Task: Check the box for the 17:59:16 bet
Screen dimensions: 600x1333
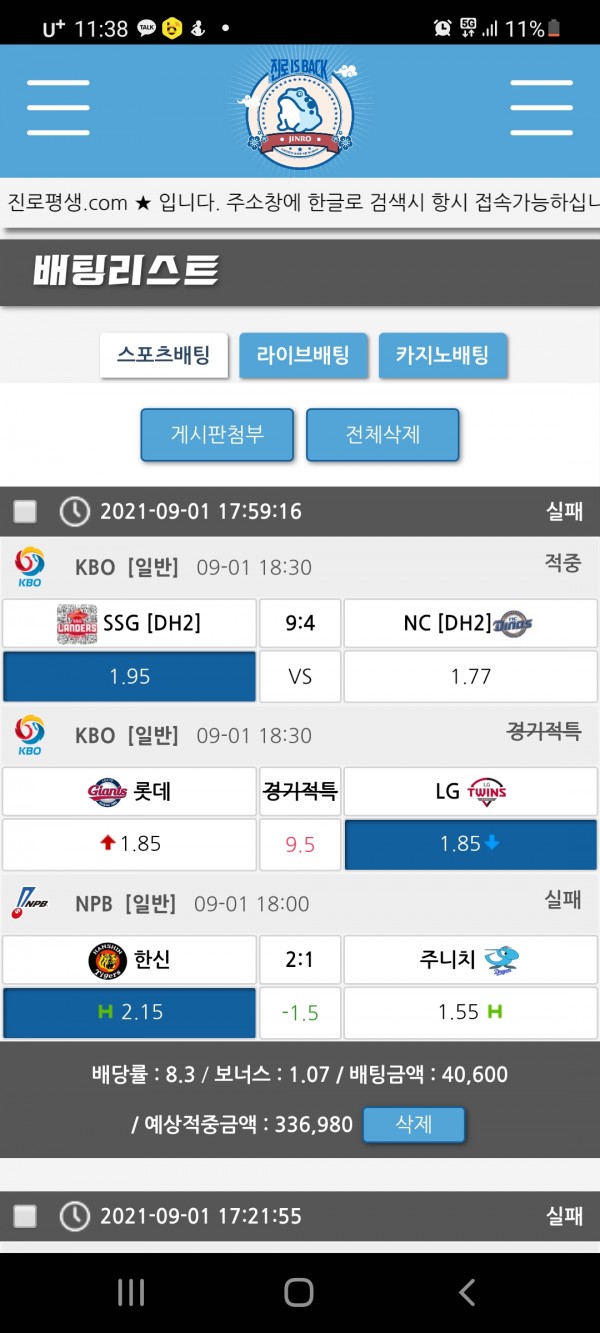Action: (25, 512)
